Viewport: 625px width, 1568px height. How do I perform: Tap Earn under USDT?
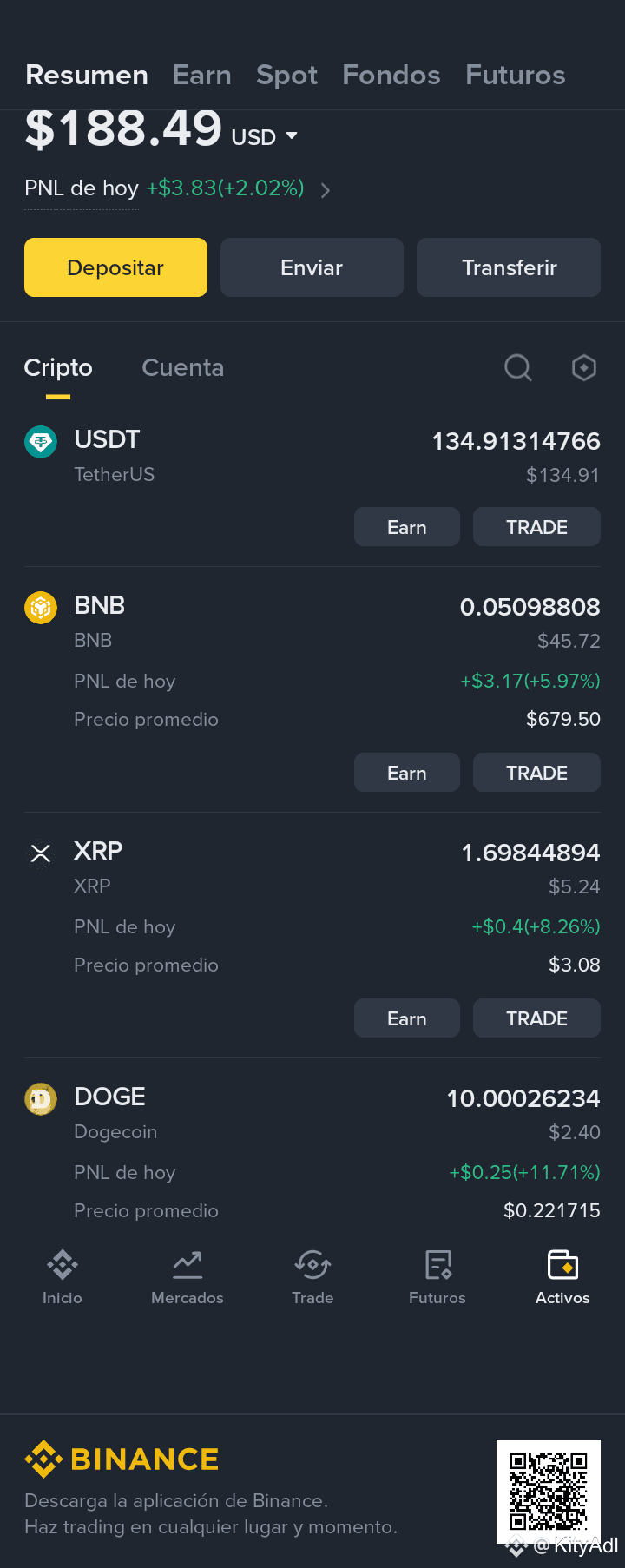tap(407, 527)
